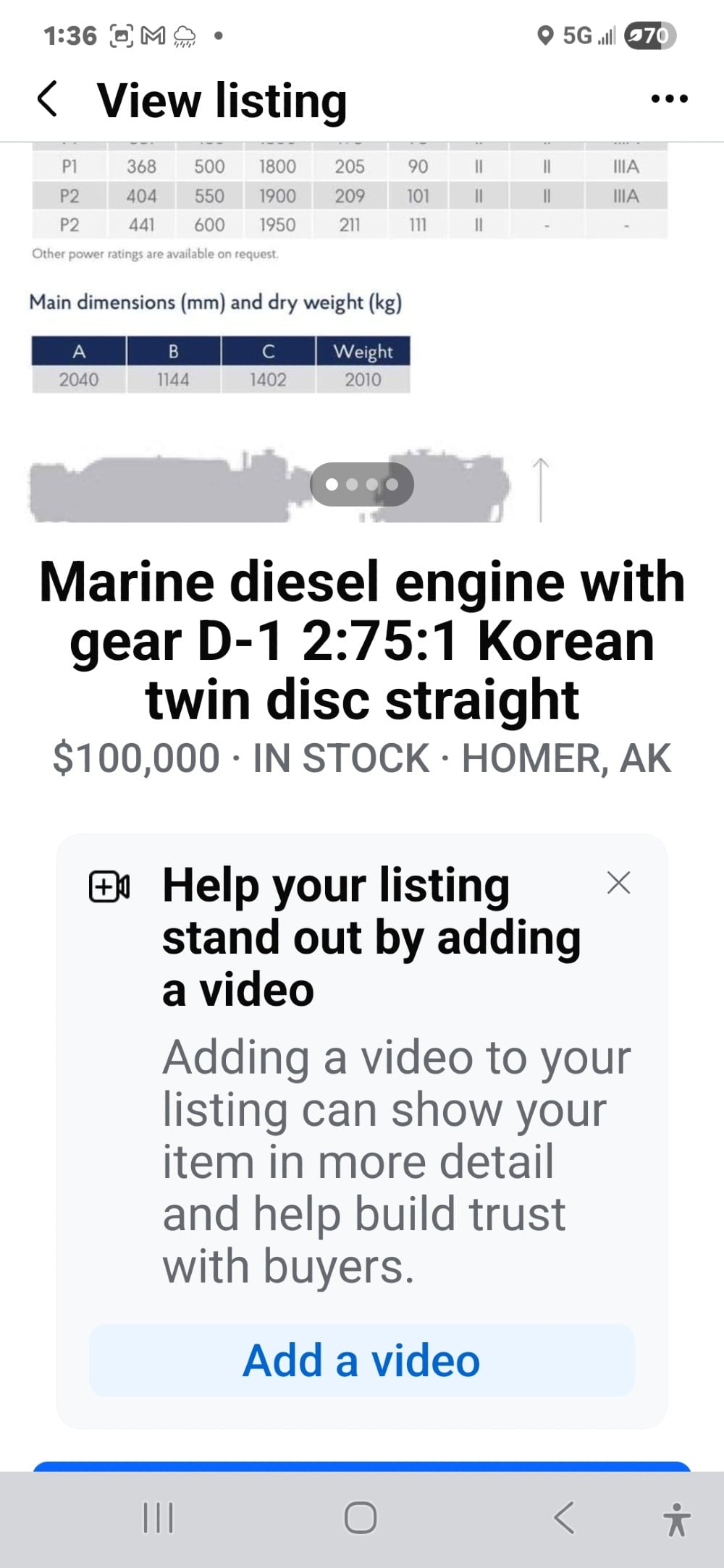Go to the home screen from the navigation bar
This screenshot has width=724, height=1568.
pos(361,1517)
